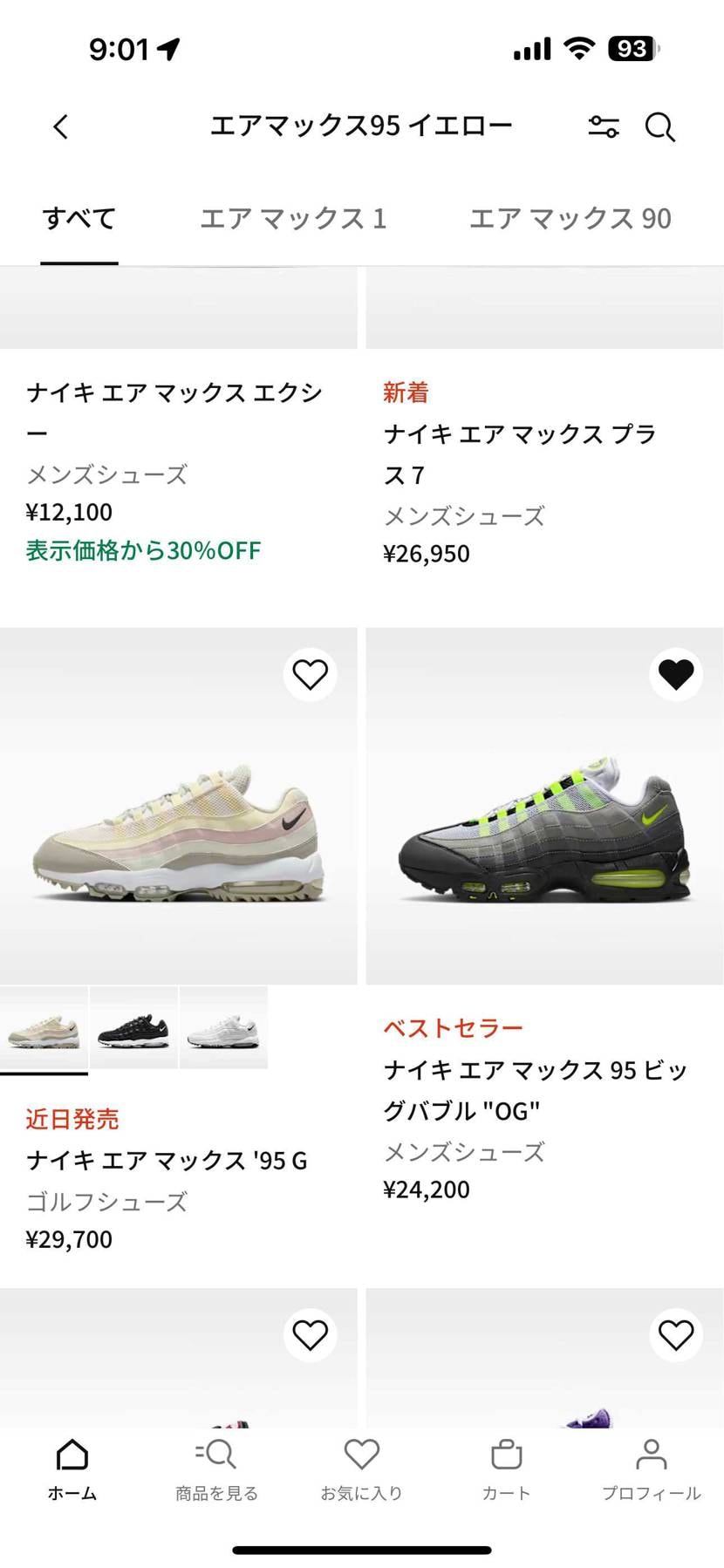Tap the search magnifier icon at top right
This screenshot has height=1568, width=724.
click(x=660, y=127)
